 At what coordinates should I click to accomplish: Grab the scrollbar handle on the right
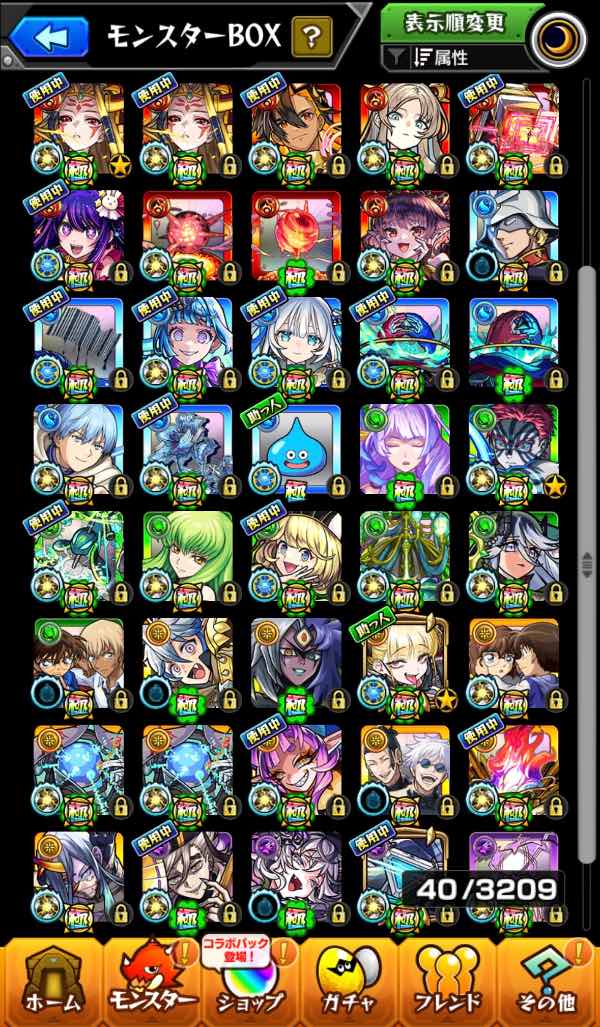(x=588, y=565)
